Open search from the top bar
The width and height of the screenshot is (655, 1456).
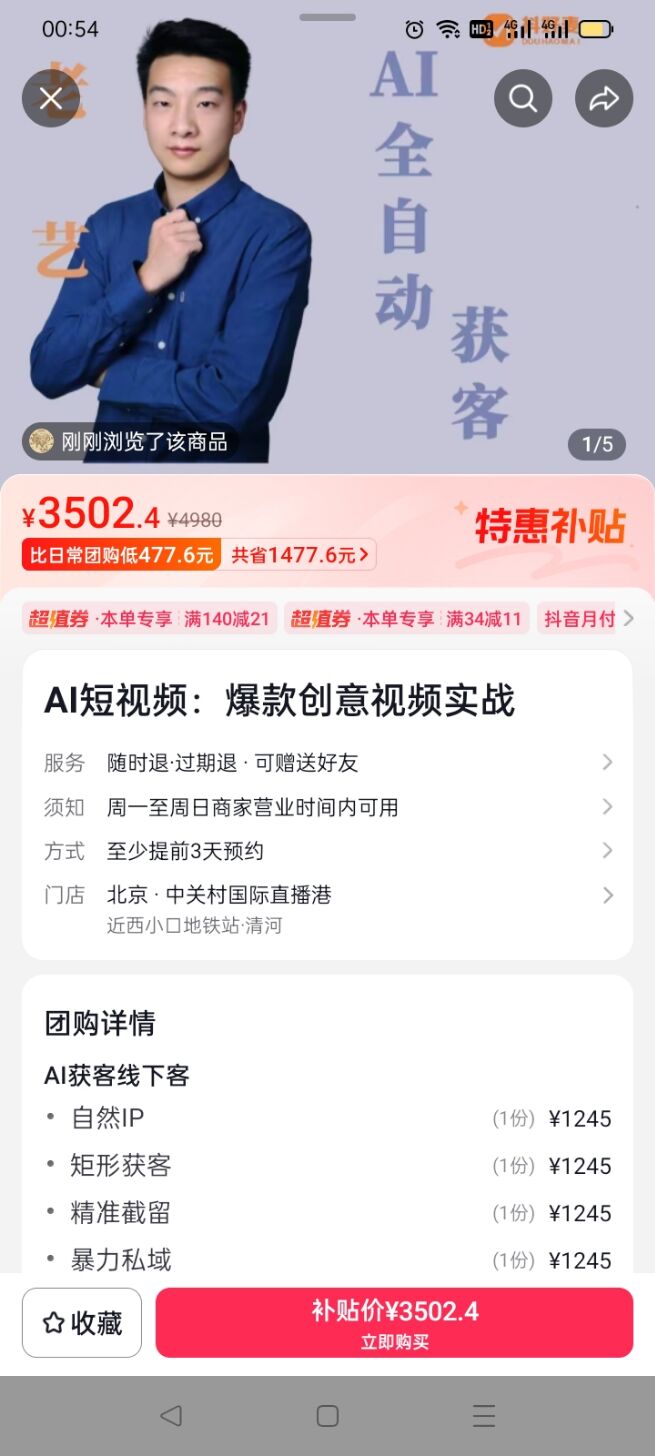[x=523, y=98]
